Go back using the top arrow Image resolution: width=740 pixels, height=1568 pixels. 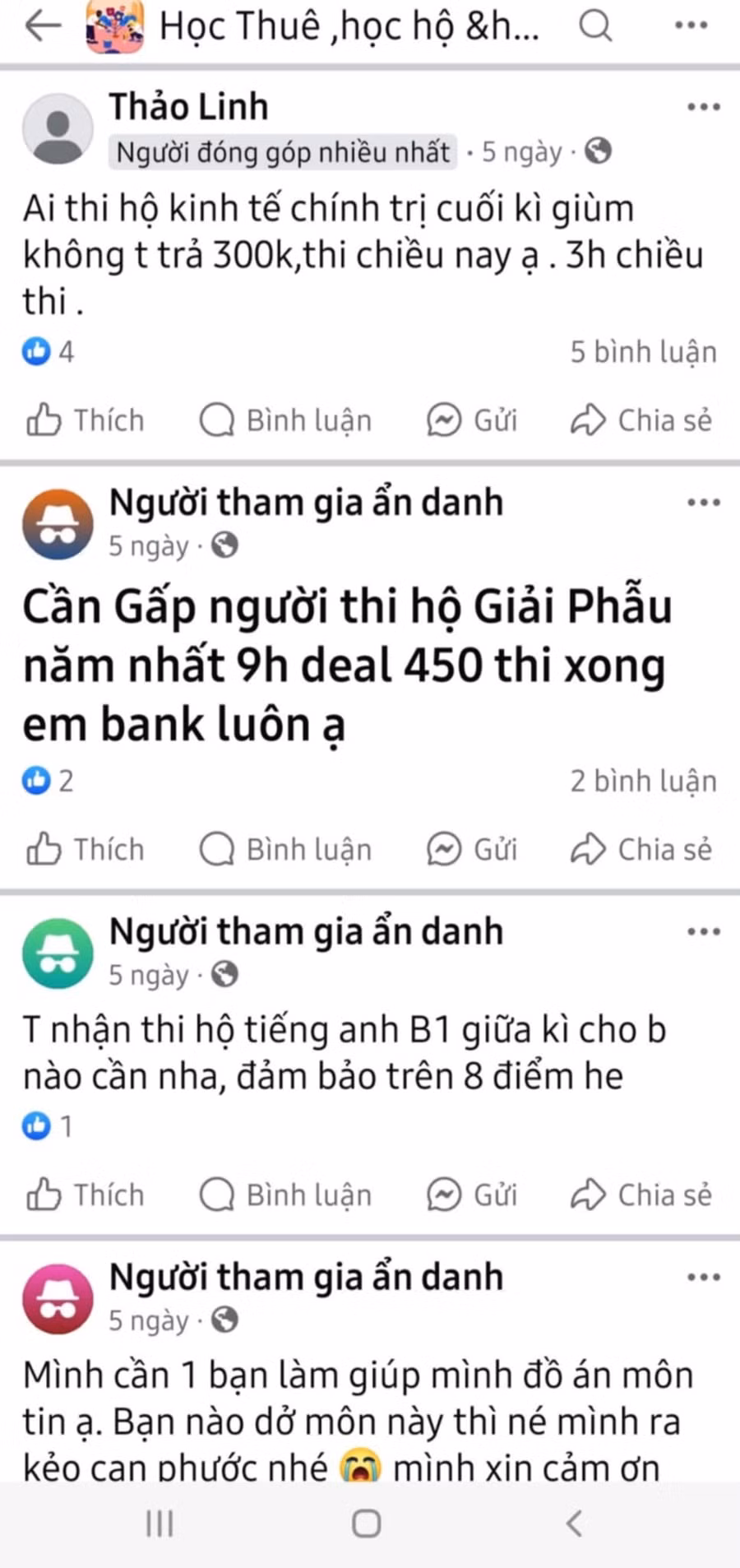[x=43, y=26]
